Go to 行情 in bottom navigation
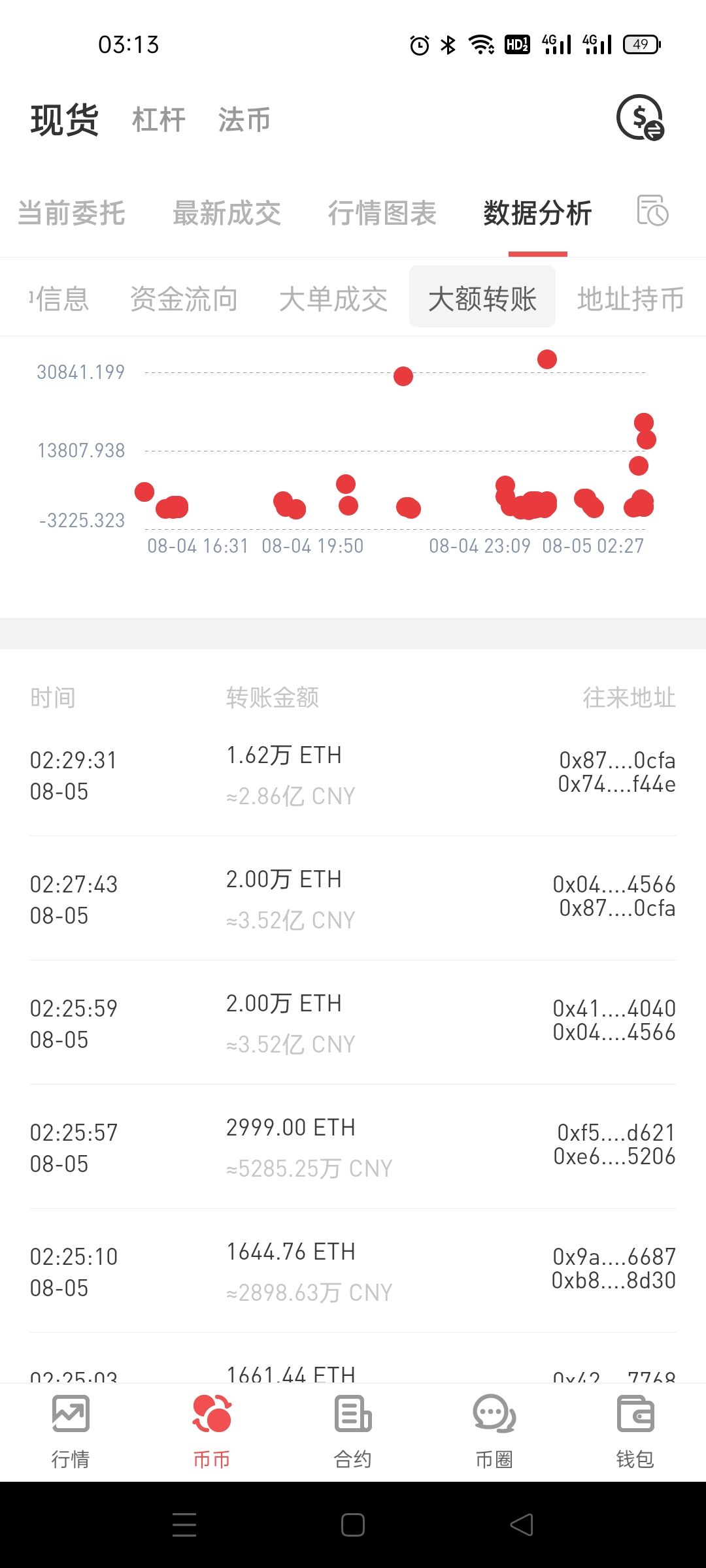Image resolution: width=706 pixels, height=1568 pixels. (71, 1431)
